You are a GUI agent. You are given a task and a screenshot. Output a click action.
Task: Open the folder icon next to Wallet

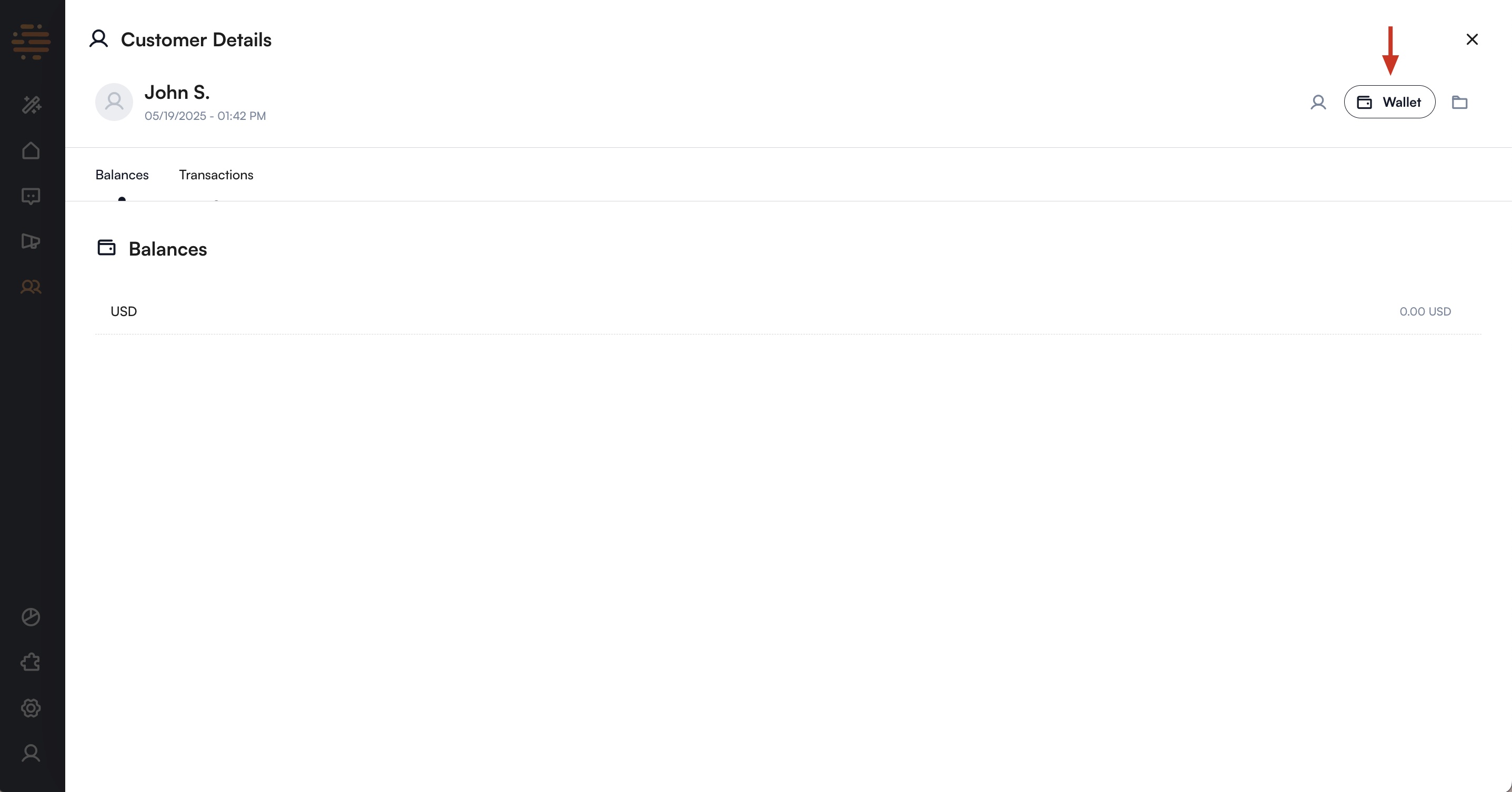[1459, 103]
